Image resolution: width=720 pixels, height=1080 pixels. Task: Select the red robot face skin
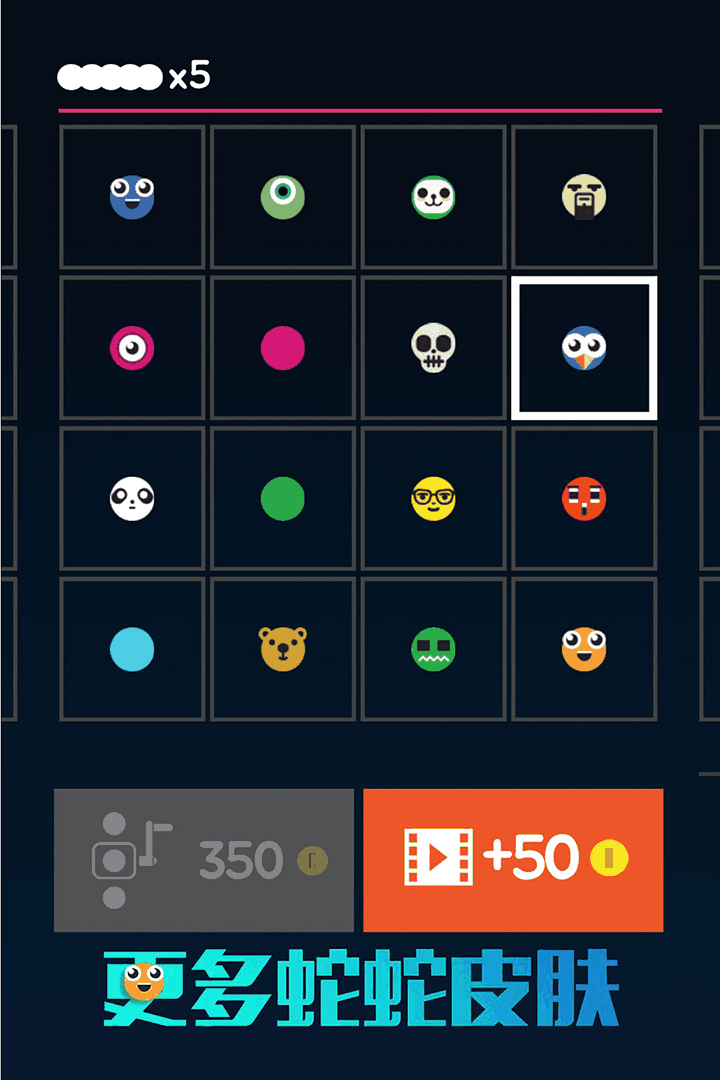pyautogui.click(x=584, y=498)
